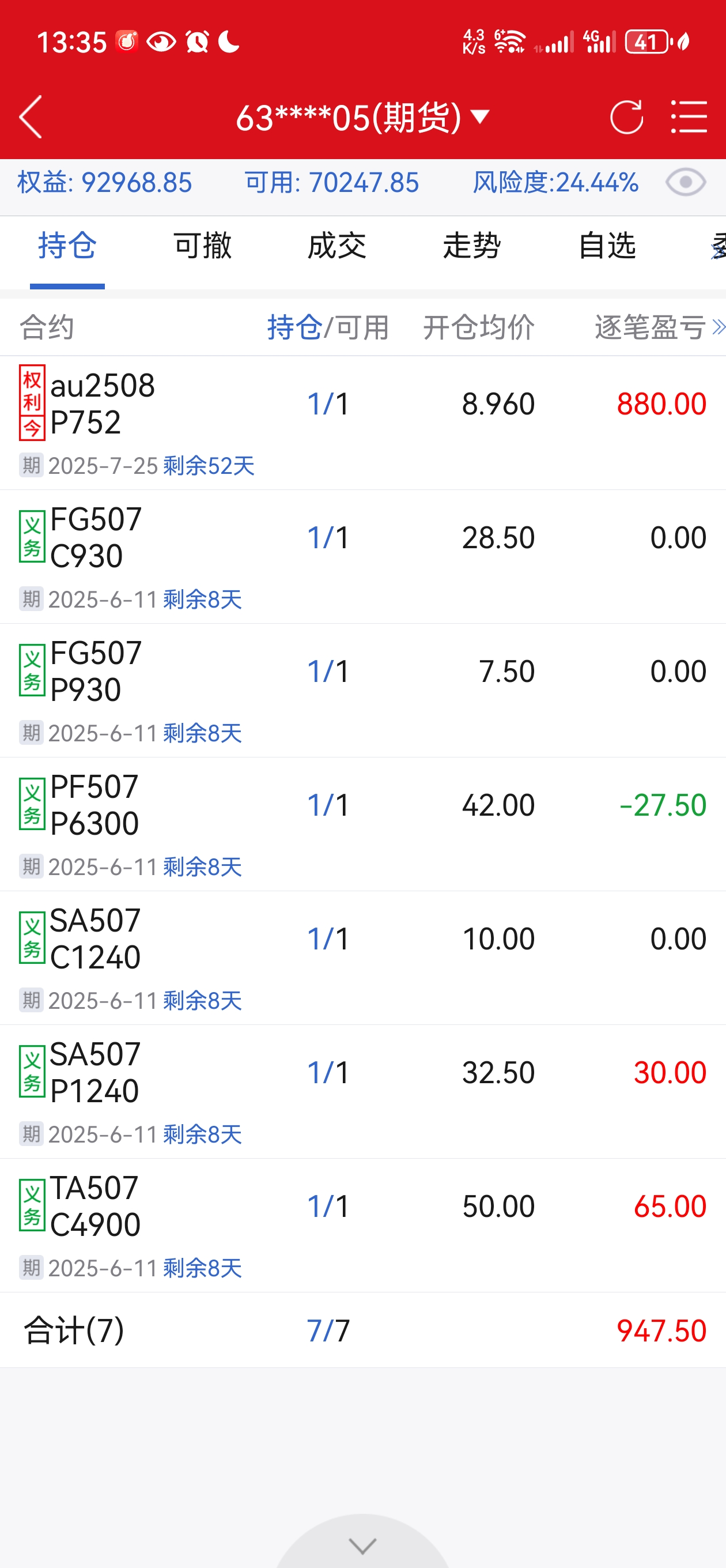Go back using the top-left arrow

[x=31, y=116]
